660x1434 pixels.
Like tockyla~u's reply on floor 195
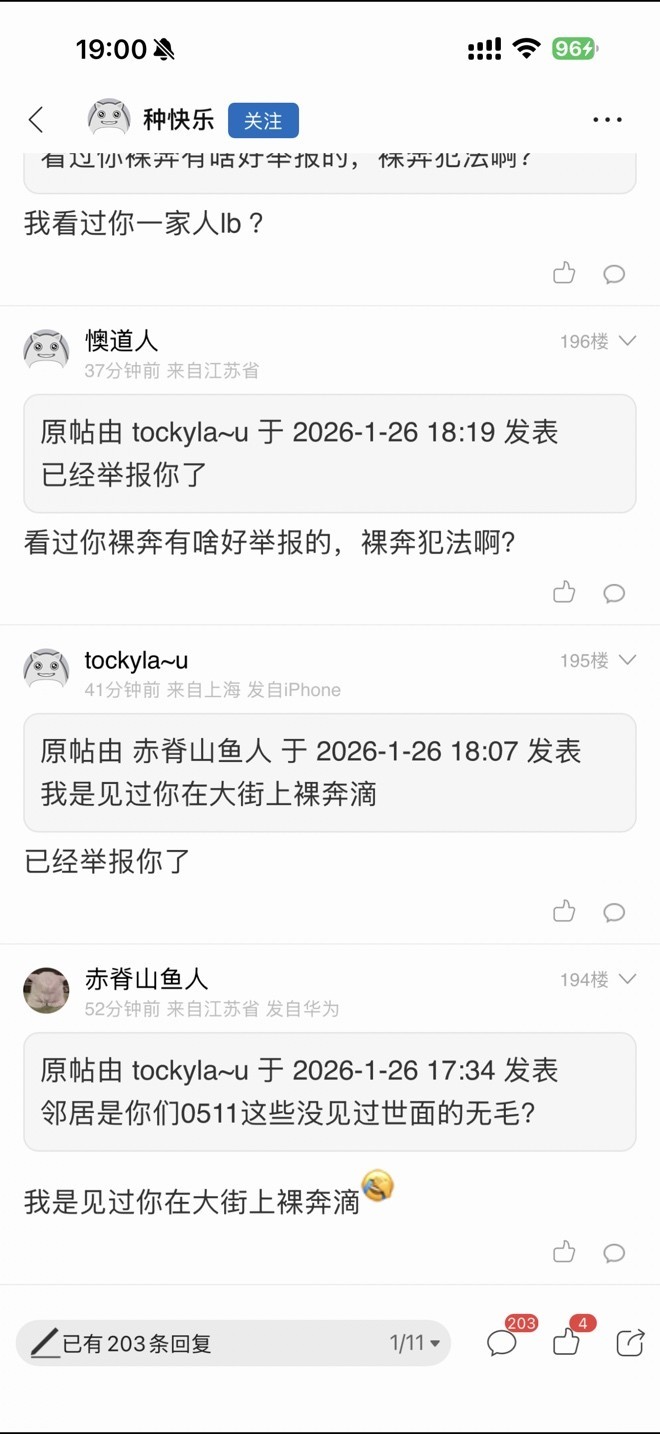[564, 911]
